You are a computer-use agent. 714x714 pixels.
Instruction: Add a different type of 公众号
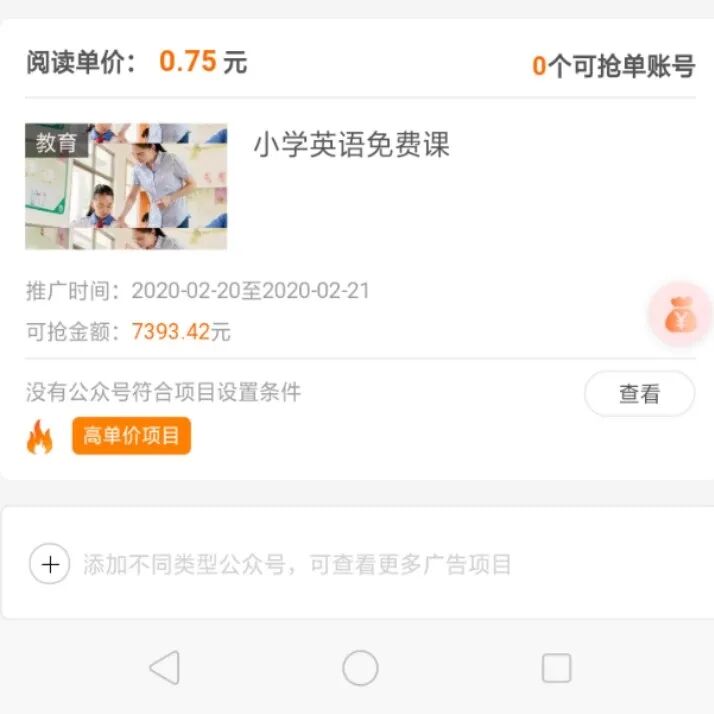(50, 564)
